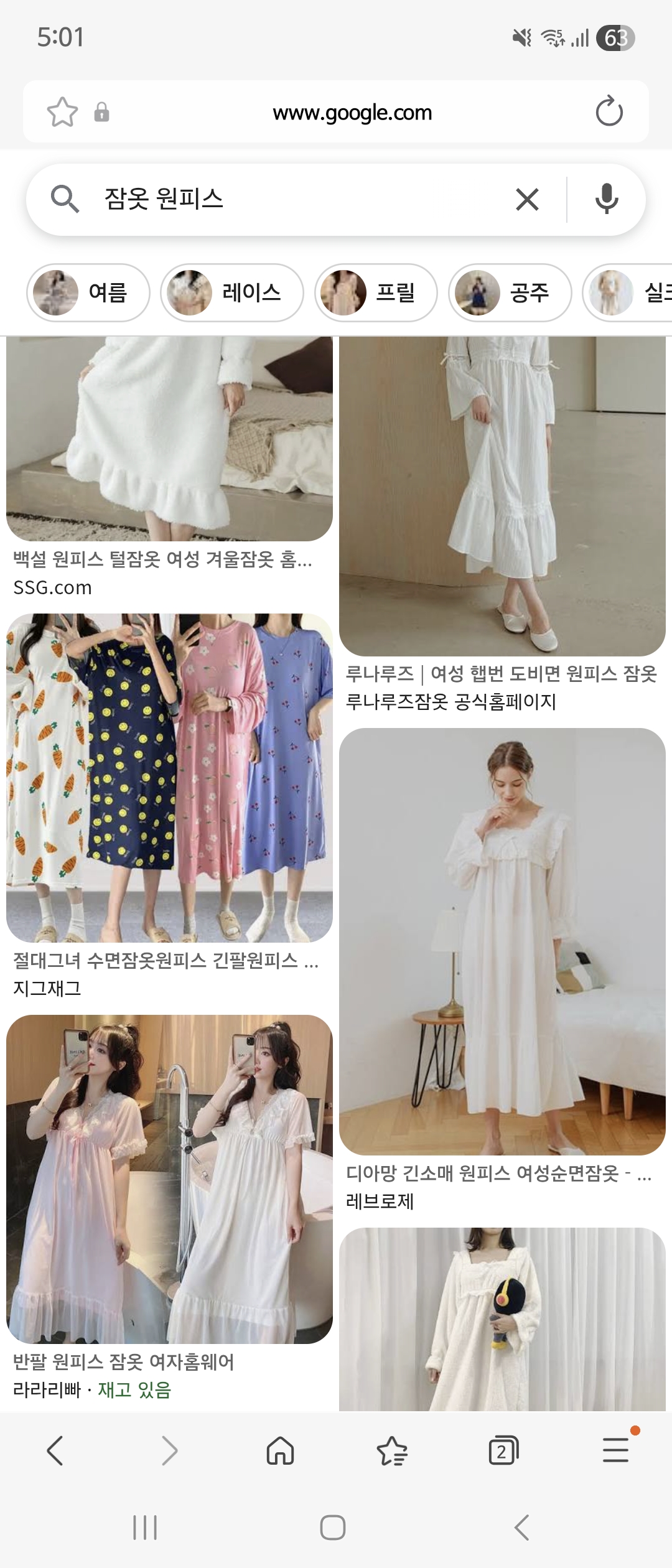Start voice search with the microphone
Screen dimensions: 672x1568
(x=606, y=200)
